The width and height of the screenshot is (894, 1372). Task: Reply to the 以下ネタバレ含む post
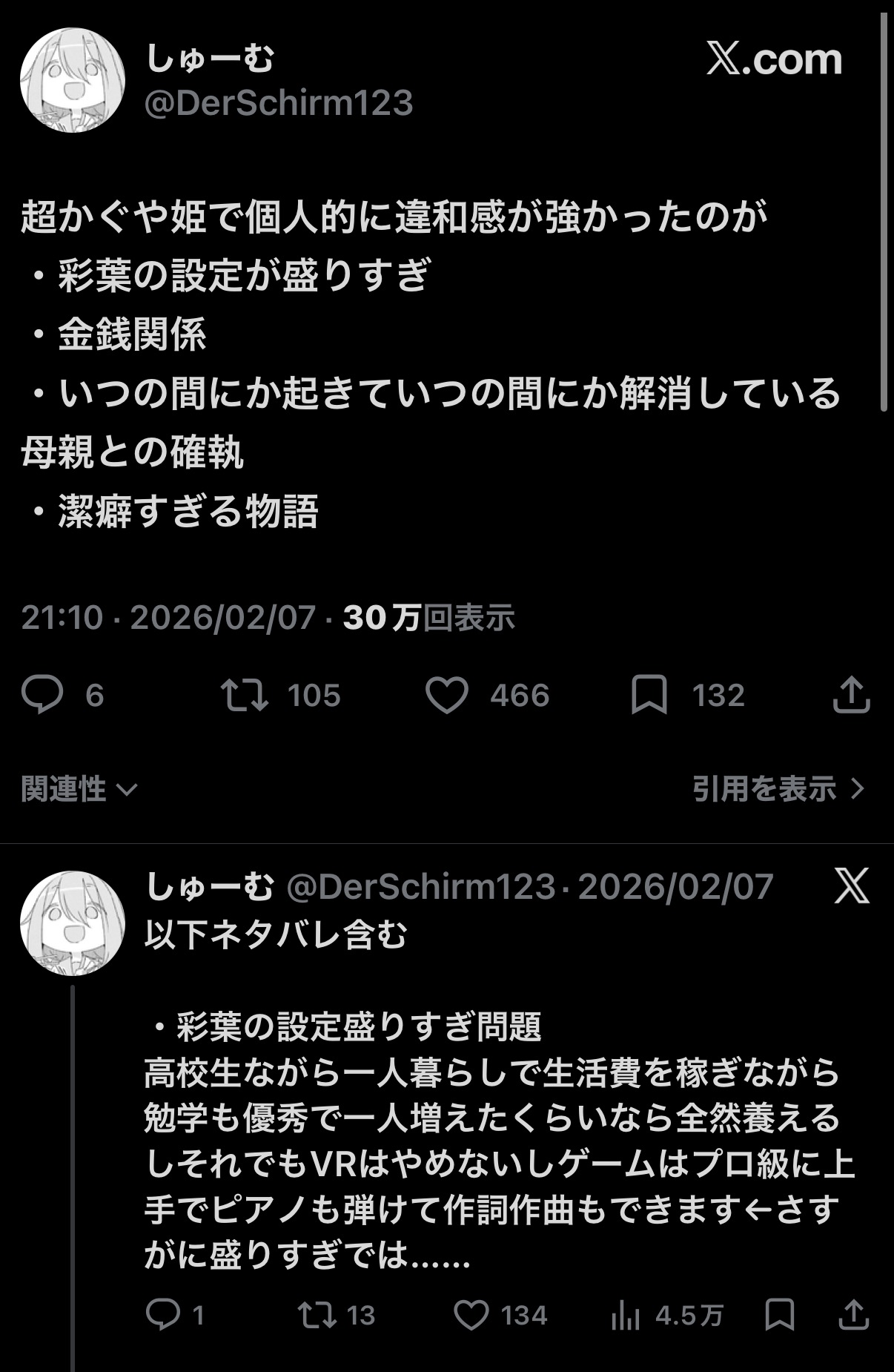tap(163, 1315)
